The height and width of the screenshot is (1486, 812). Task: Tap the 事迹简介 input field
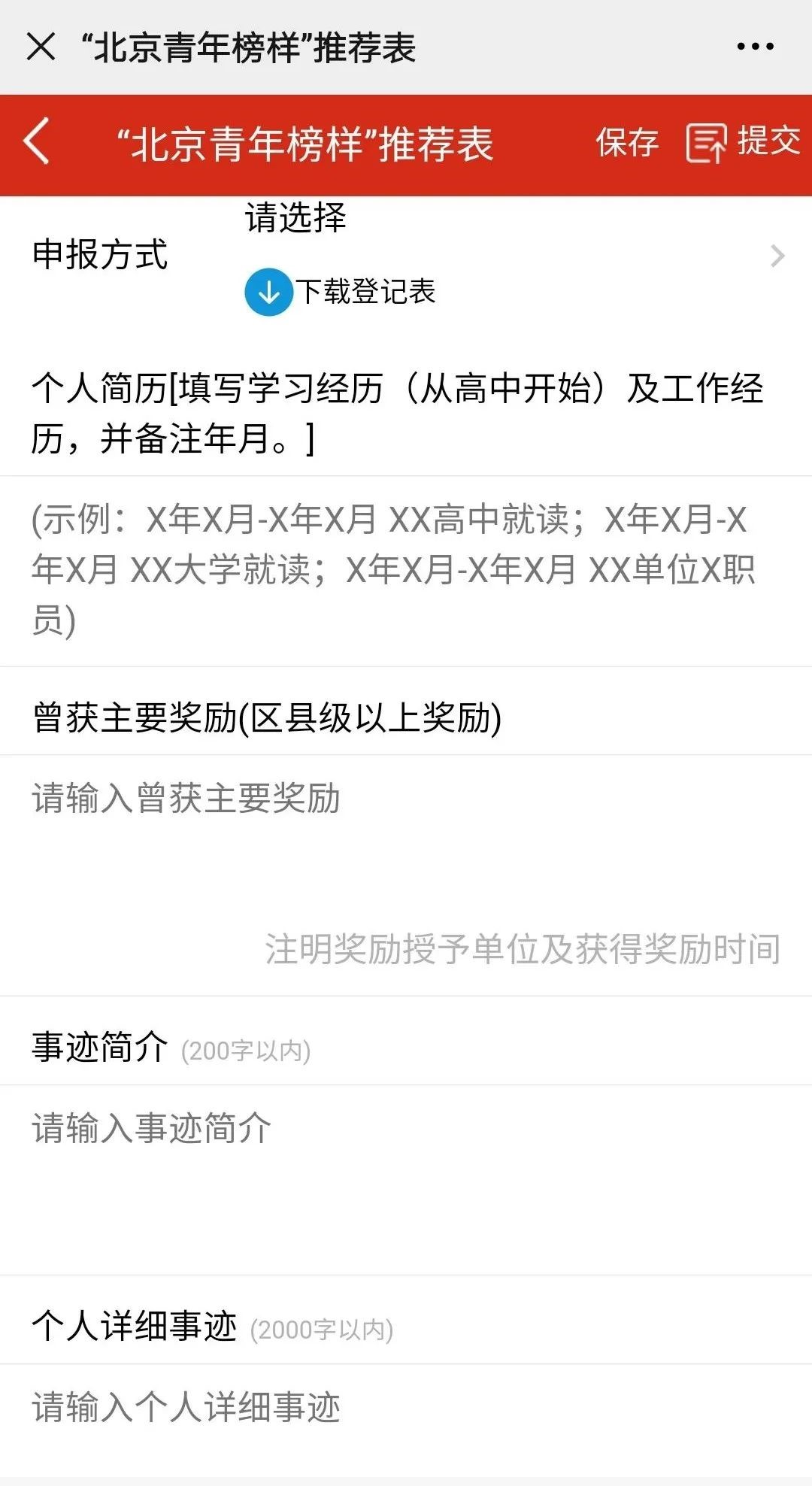coord(406,1180)
